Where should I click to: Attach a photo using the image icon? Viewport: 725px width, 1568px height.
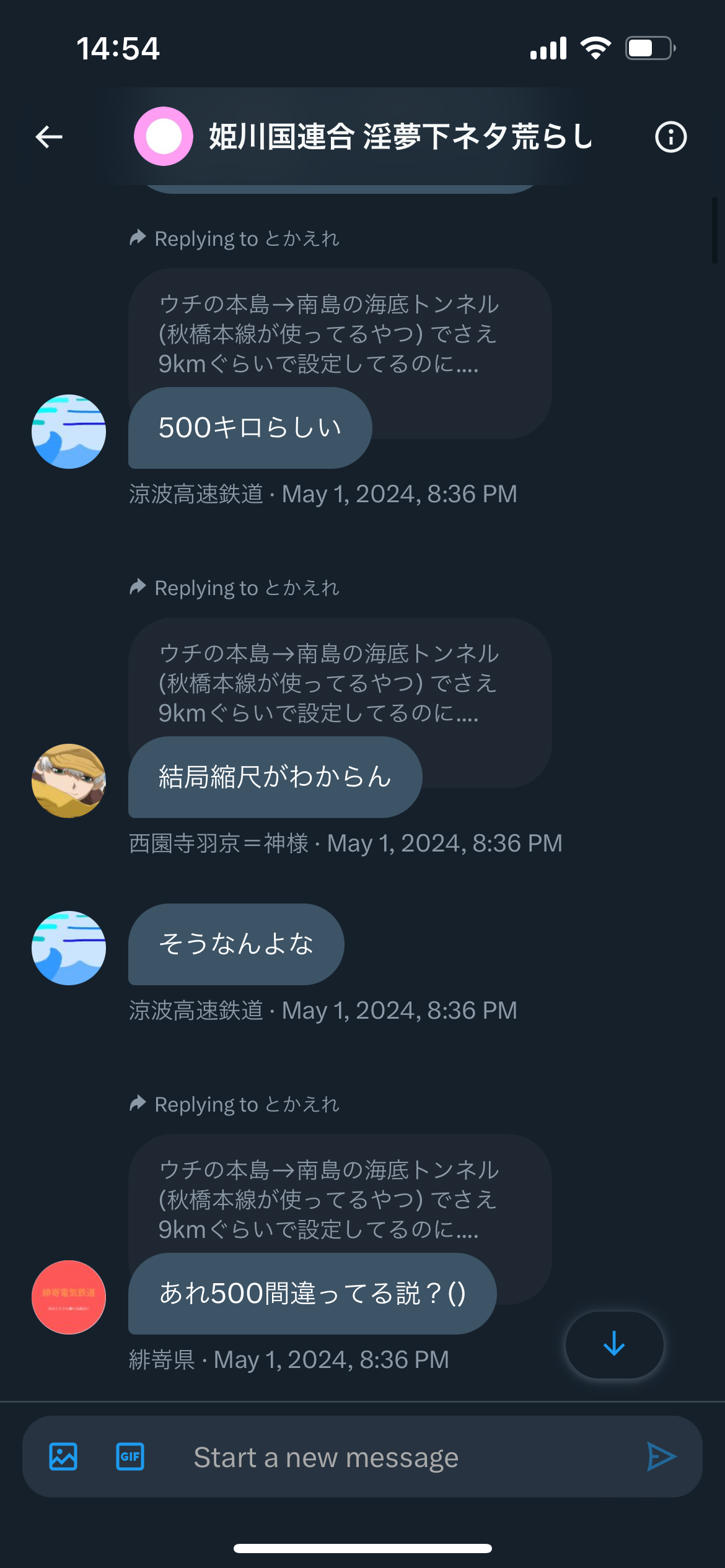coord(63,1457)
